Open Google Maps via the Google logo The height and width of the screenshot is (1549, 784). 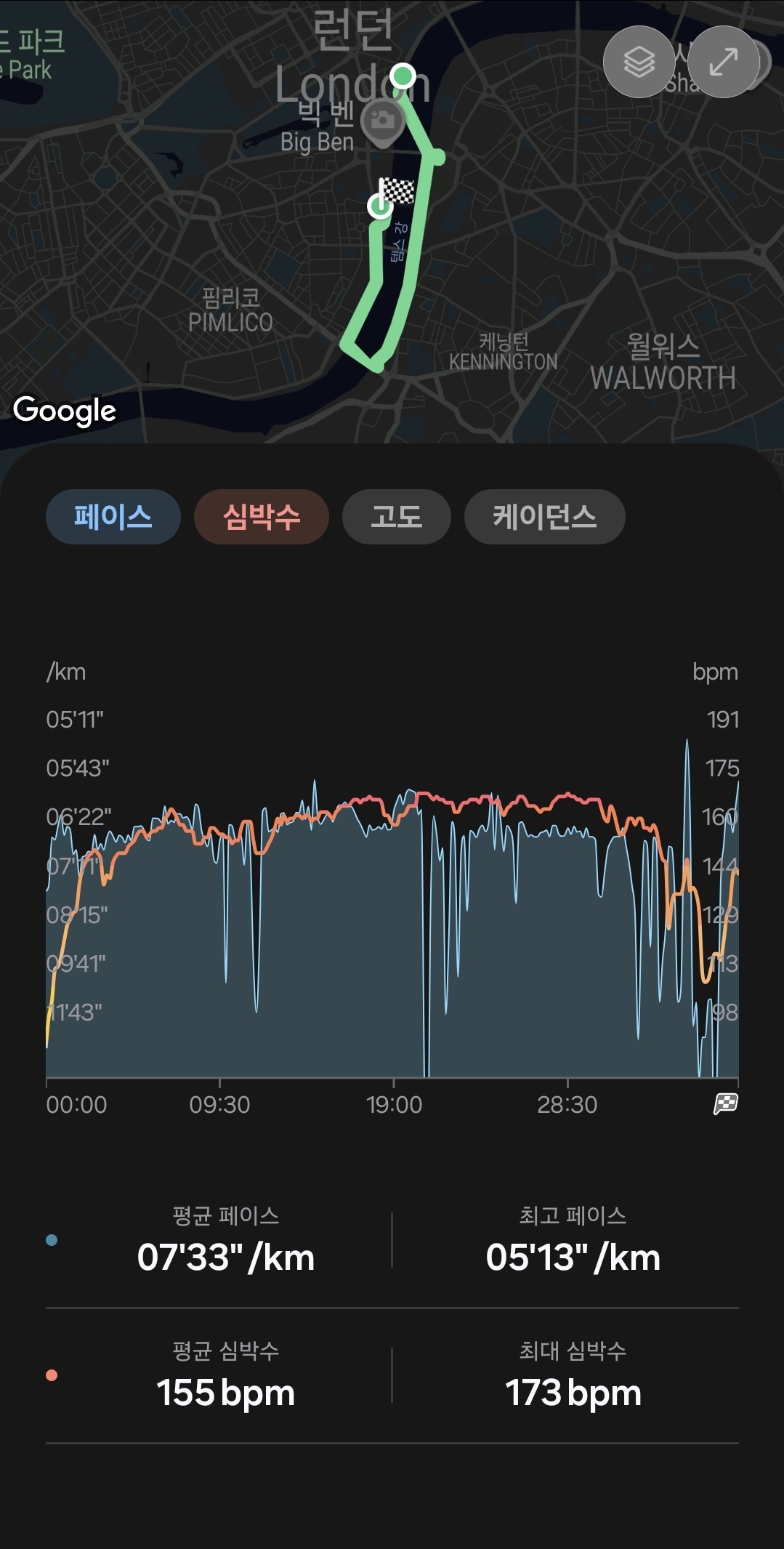click(65, 411)
